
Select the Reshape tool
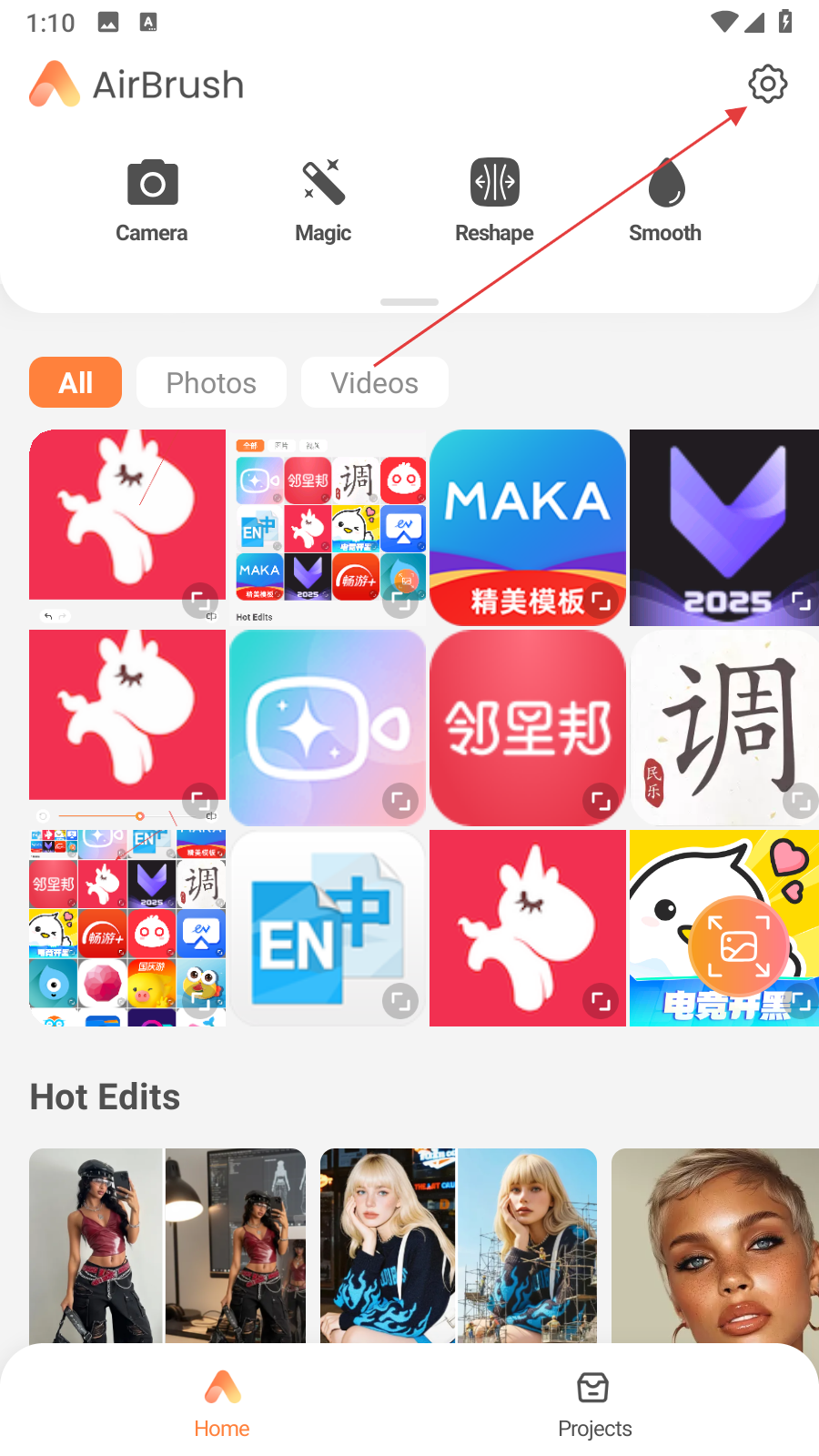(x=494, y=200)
